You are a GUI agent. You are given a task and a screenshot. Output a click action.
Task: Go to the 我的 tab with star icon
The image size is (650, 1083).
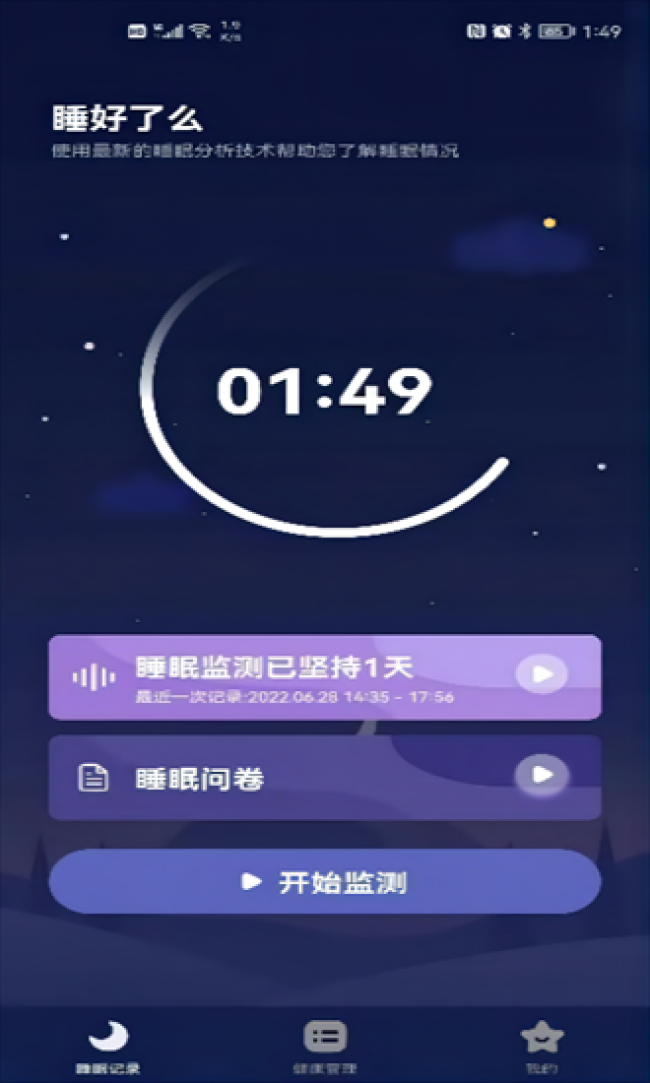[542, 1047]
